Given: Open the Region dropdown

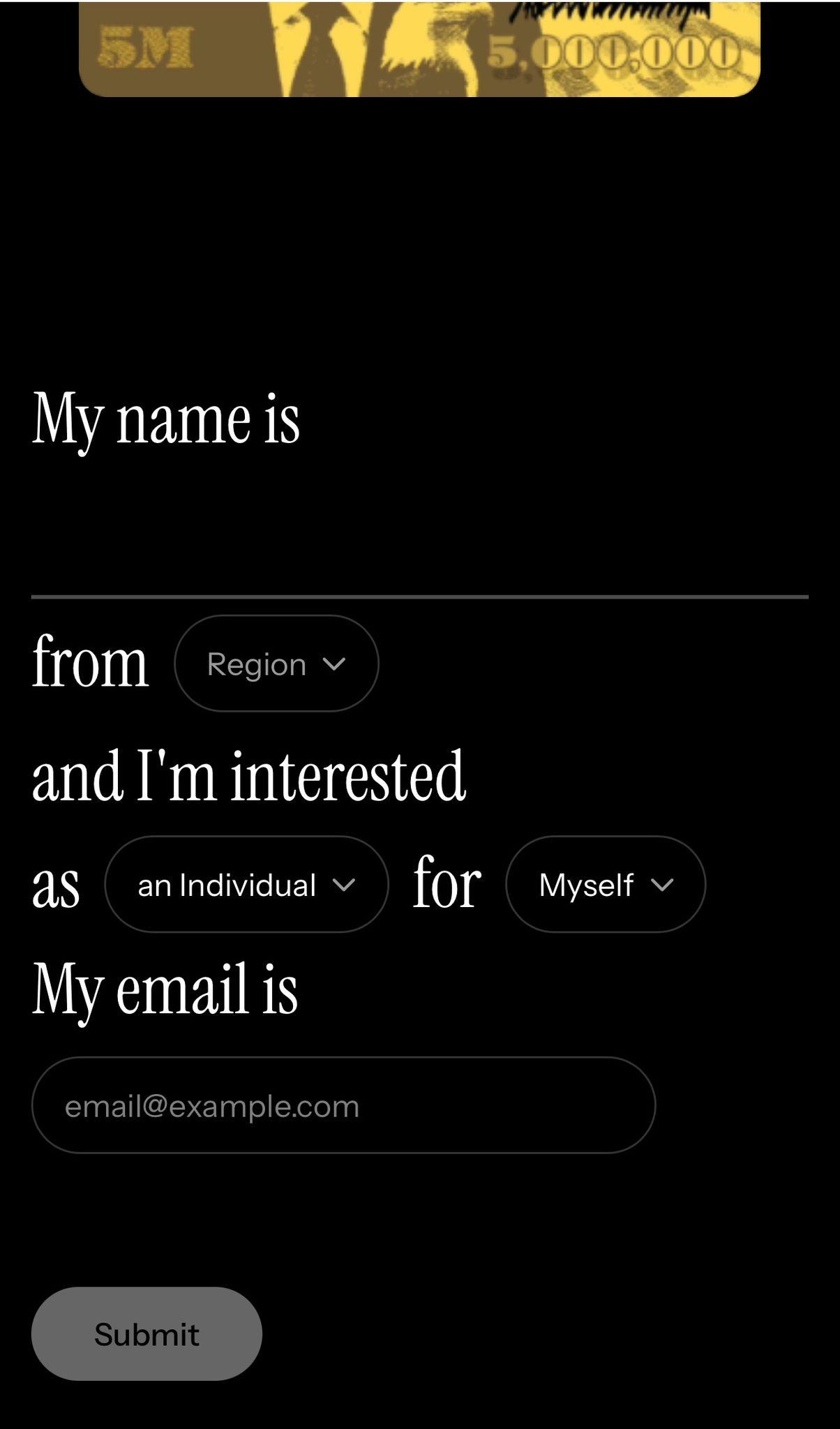Looking at the screenshot, I should (x=276, y=664).
